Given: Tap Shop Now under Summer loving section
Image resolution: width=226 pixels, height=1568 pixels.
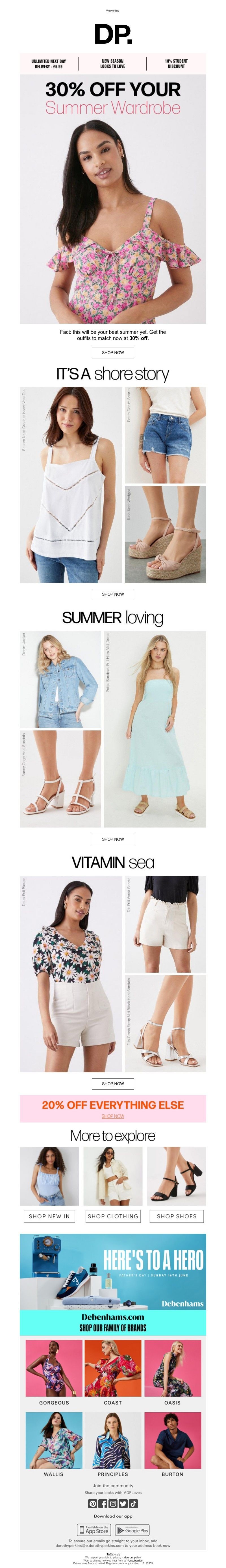Looking at the screenshot, I should [113, 839].
